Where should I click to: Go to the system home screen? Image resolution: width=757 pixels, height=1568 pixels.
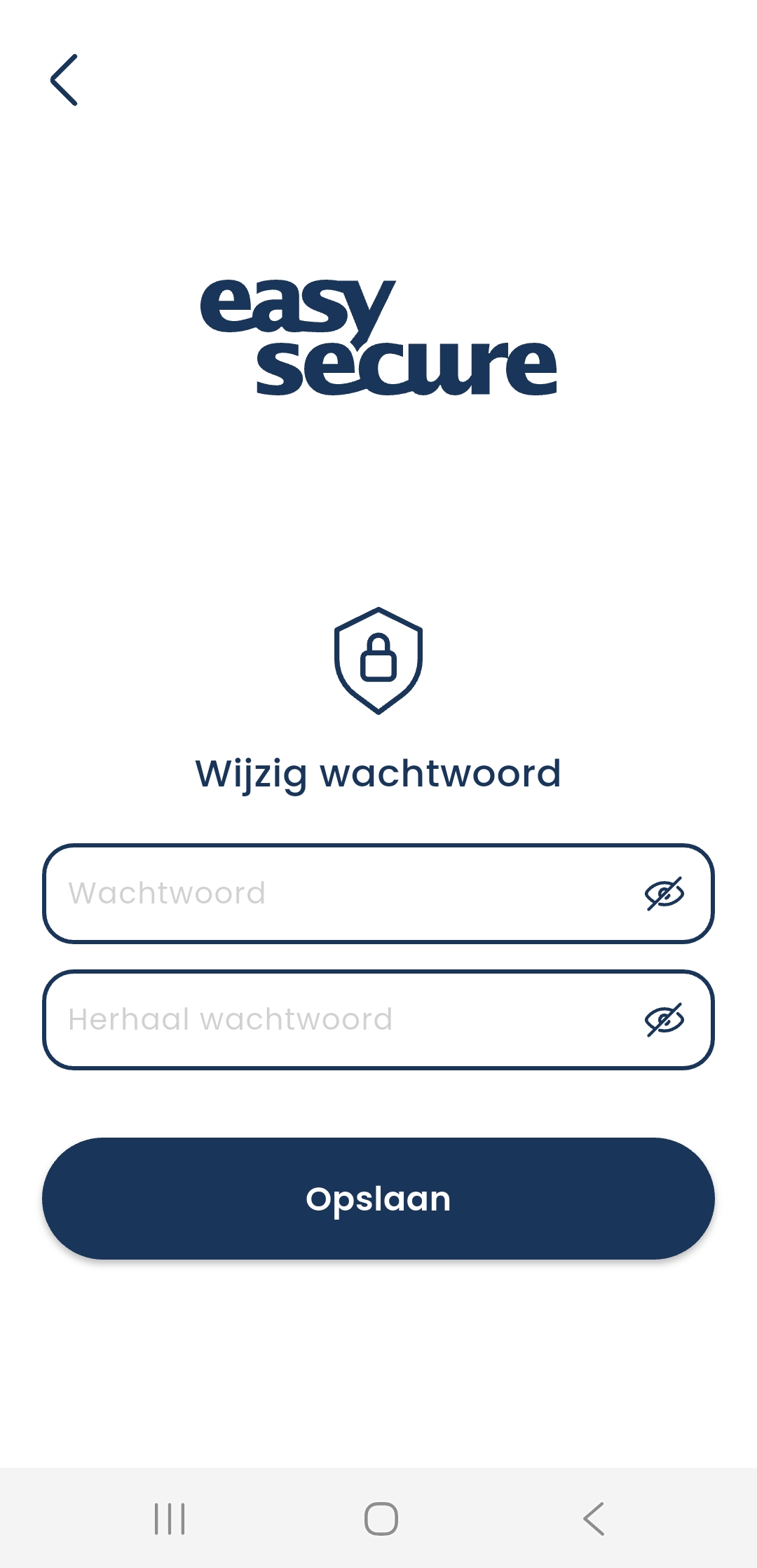click(381, 1519)
